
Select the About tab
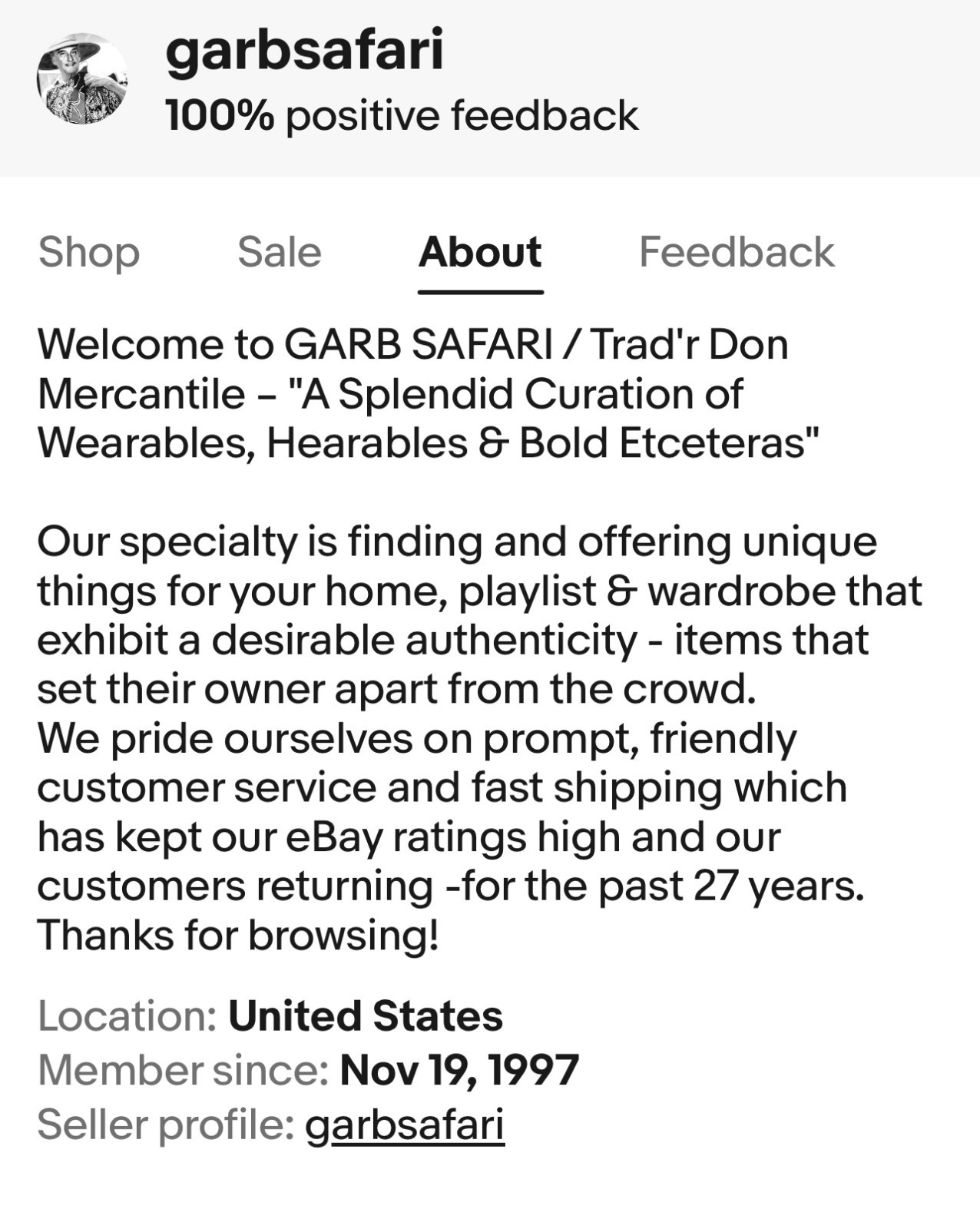click(x=480, y=252)
